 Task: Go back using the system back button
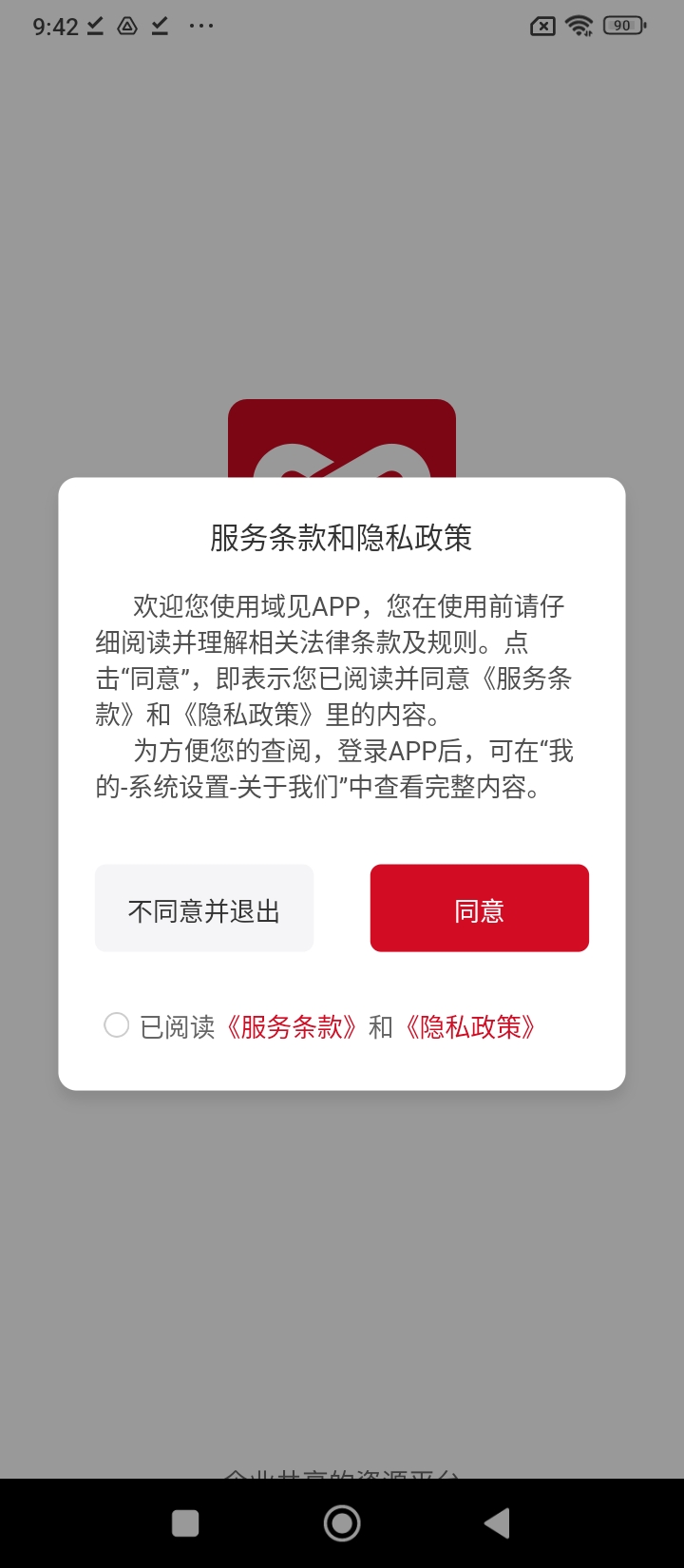pyautogui.click(x=496, y=1523)
